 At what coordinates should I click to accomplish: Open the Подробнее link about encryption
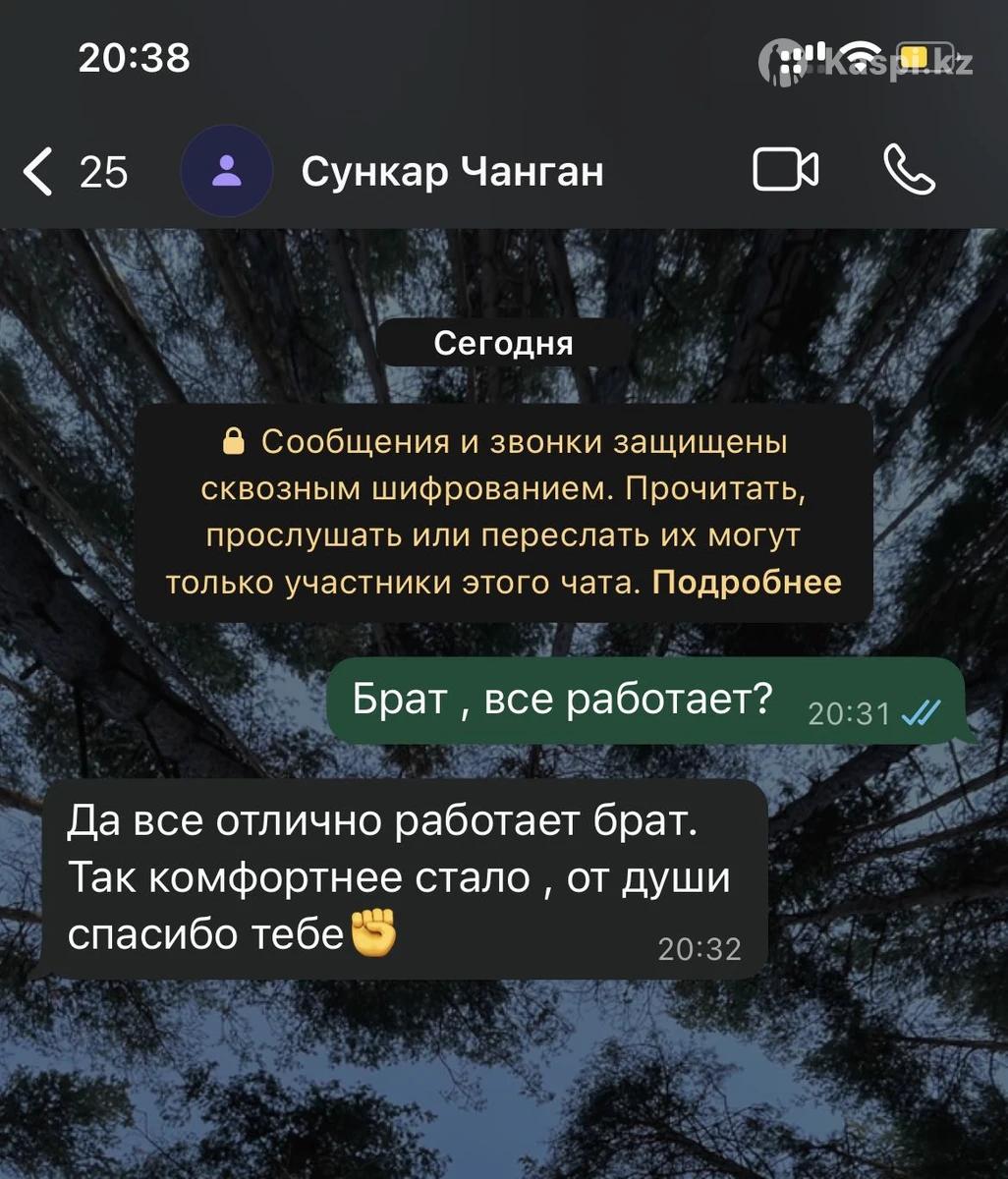(x=747, y=583)
